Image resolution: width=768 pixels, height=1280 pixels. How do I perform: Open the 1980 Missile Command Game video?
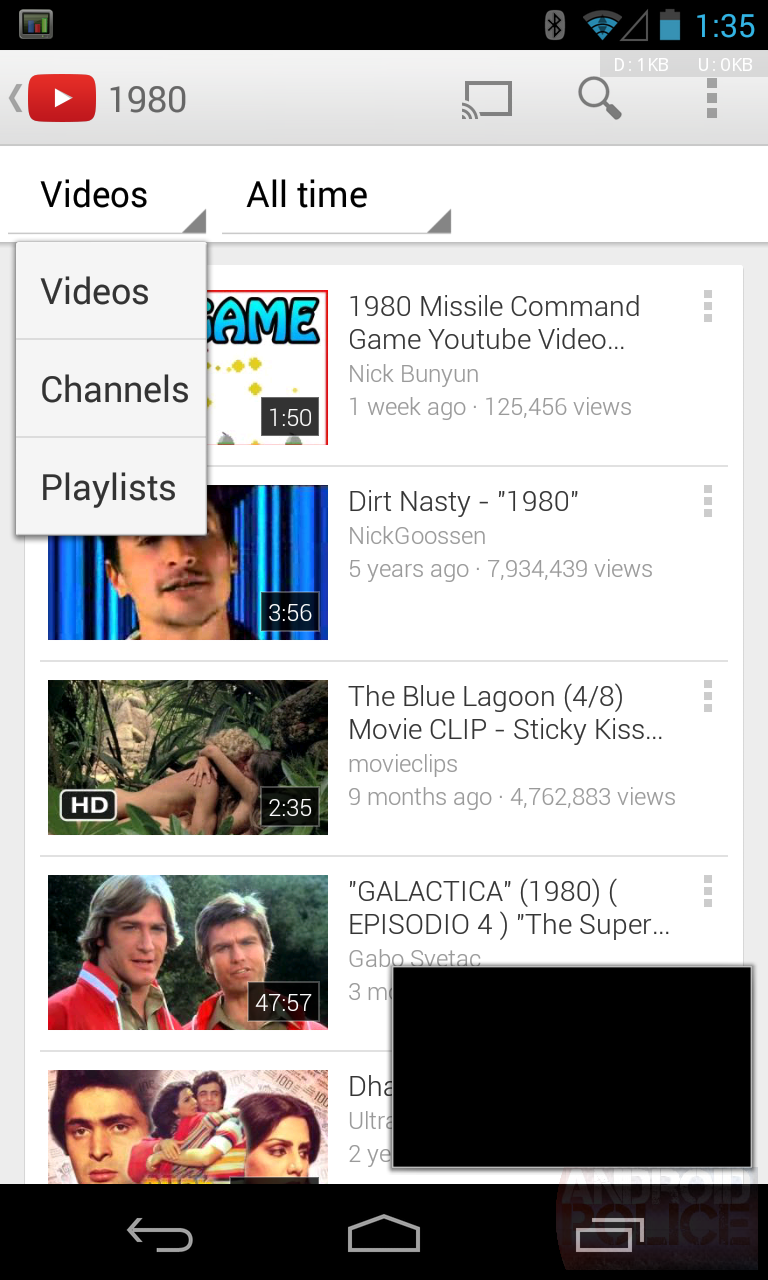point(494,323)
